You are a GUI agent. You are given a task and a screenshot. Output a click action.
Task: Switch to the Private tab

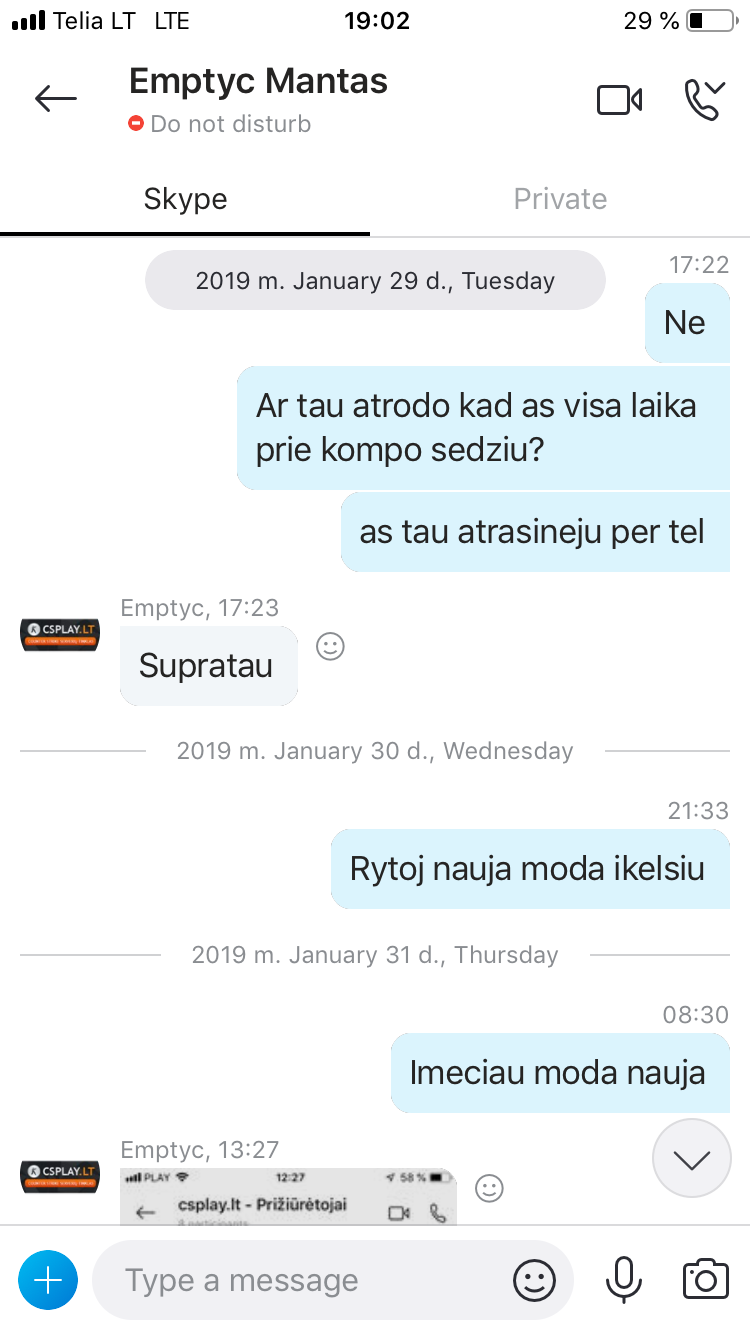pyautogui.click(x=560, y=199)
